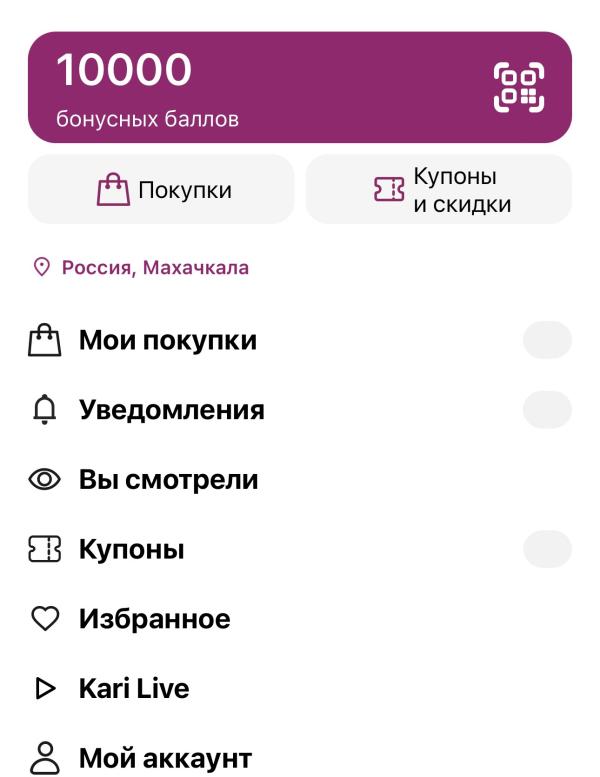Open Kari Live
Screen dimensions: 600x777
(x=300, y=688)
